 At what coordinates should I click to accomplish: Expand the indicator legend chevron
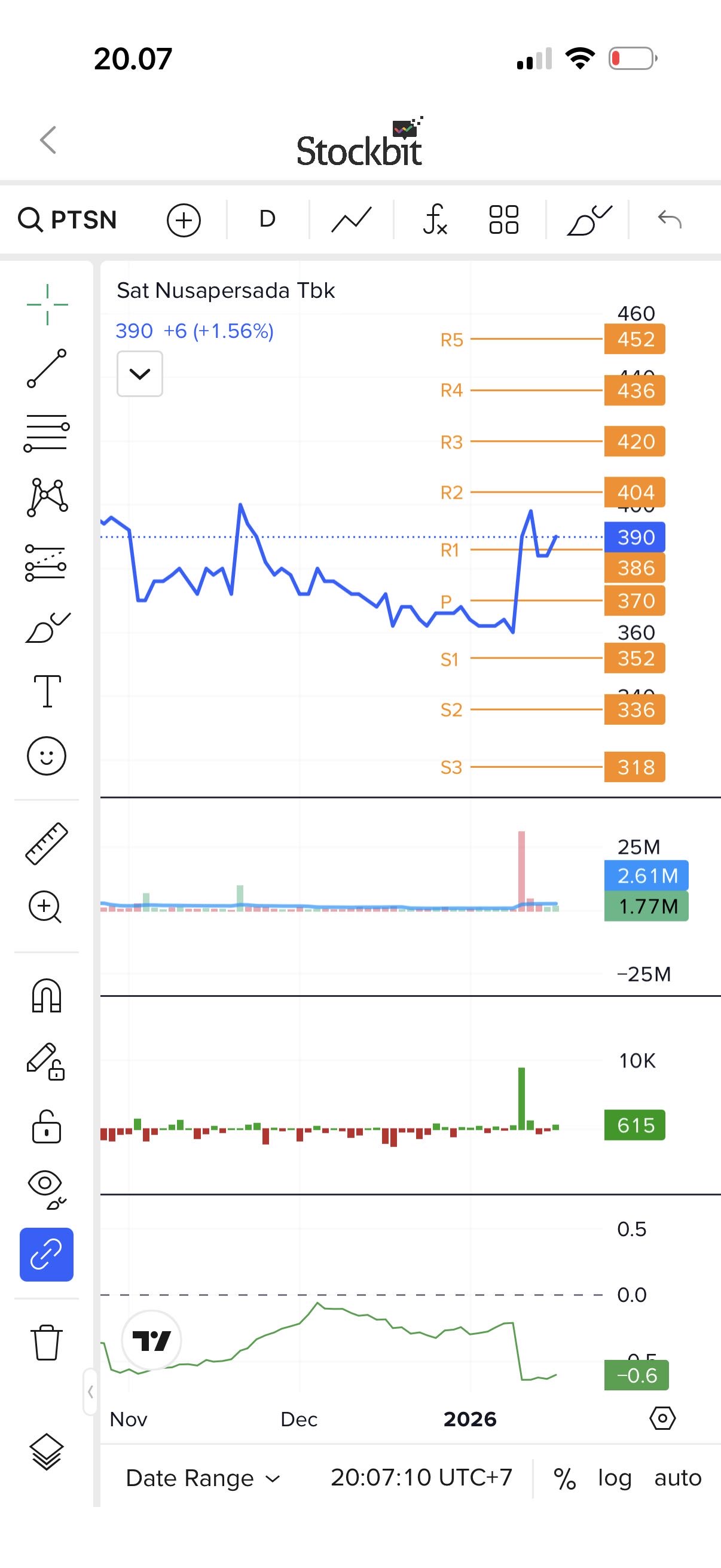[x=140, y=374]
